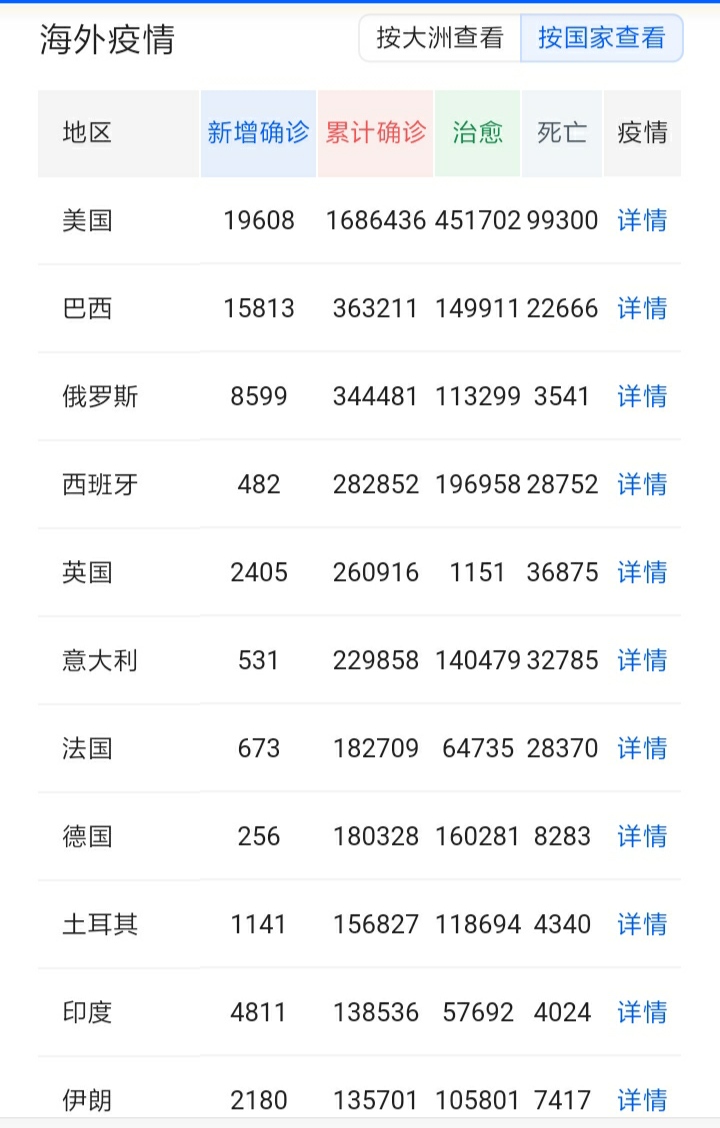The height and width of the screenshot is (1128, 720).
Task: Open 详情 for 伊朗
Action: tap(642, 1099)
